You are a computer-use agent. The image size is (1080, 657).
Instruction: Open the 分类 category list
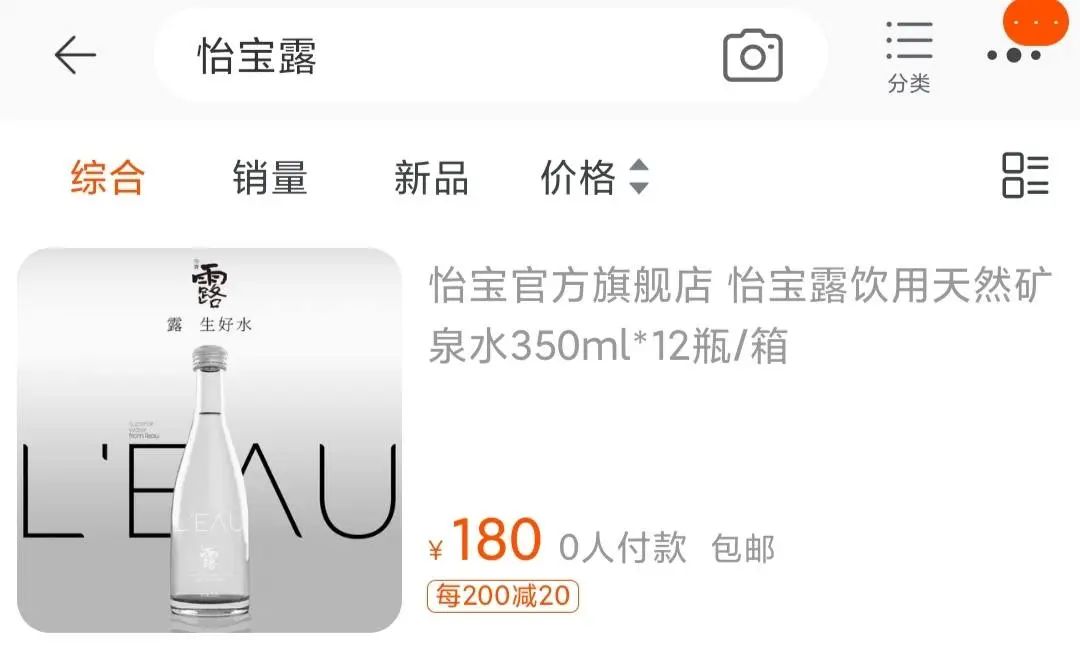pos(908,56)
